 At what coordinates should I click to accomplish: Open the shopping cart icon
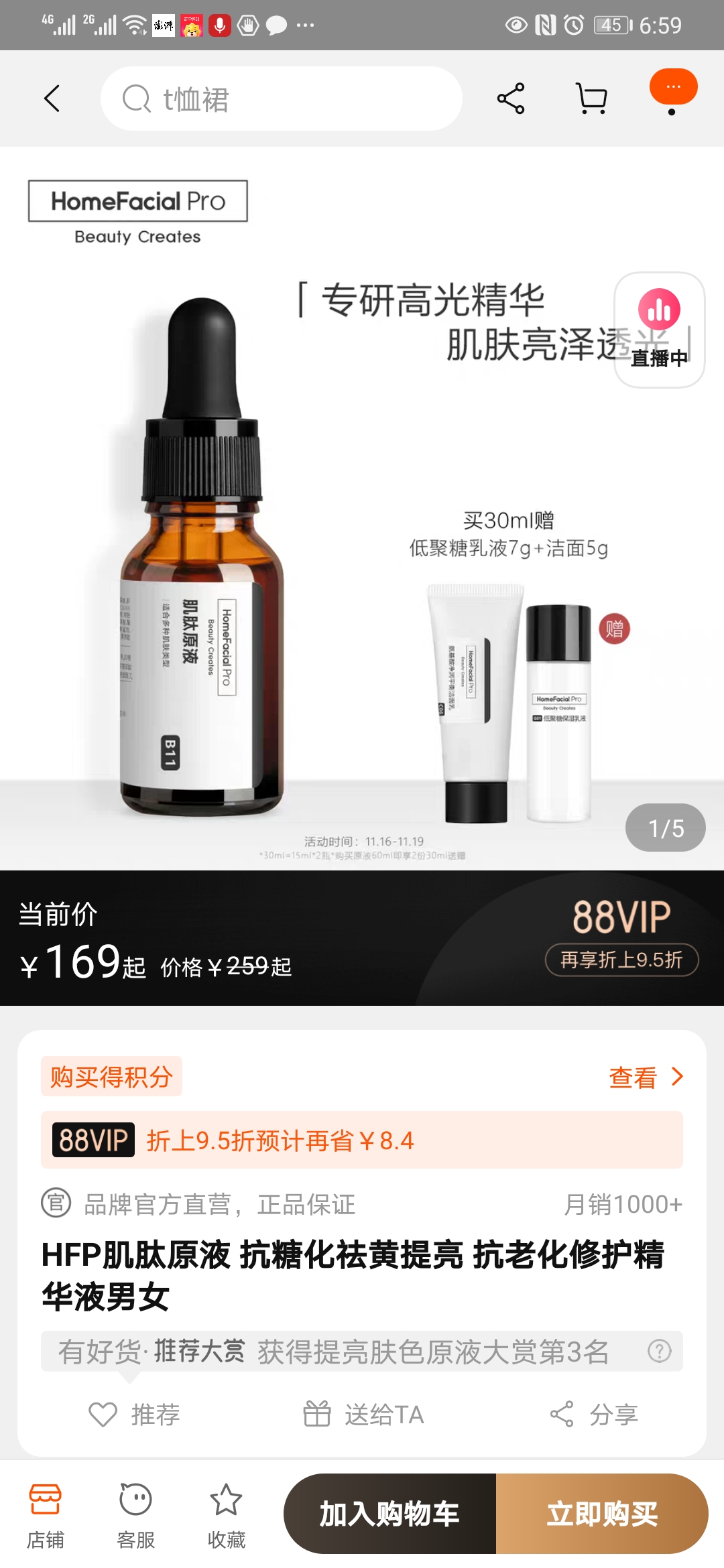pyautogui.click(x=592, y=99)
